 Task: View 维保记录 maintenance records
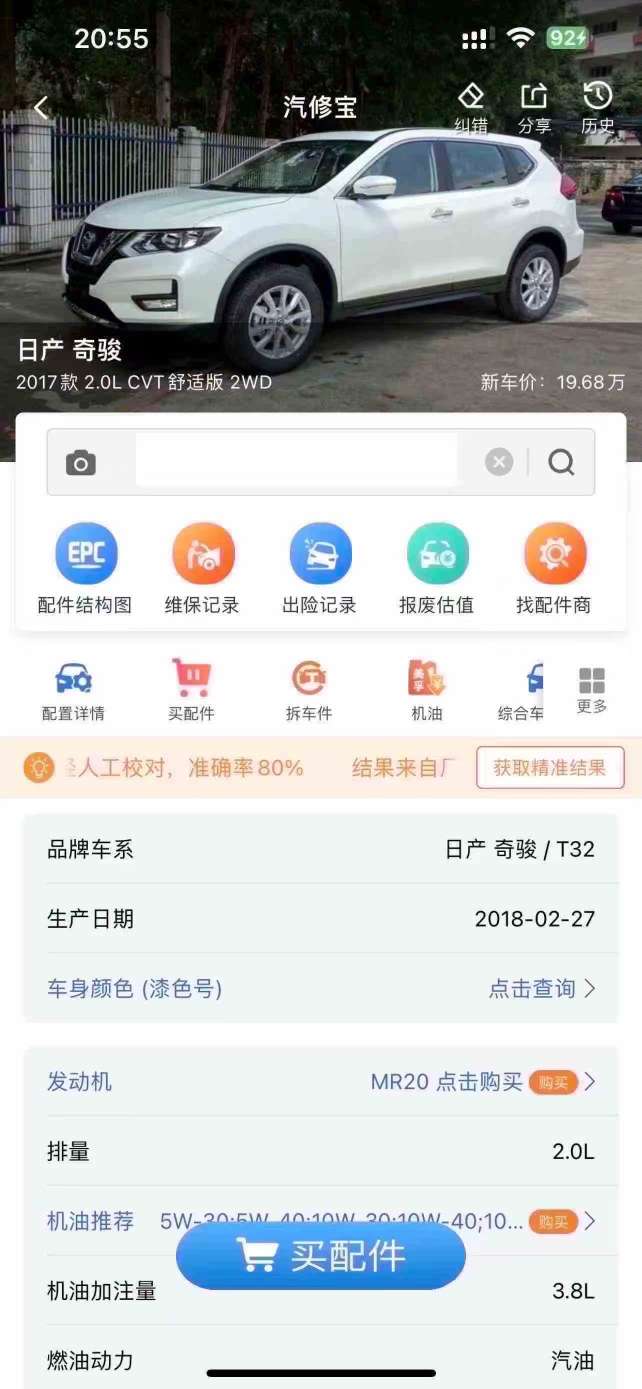coord(203,569)
